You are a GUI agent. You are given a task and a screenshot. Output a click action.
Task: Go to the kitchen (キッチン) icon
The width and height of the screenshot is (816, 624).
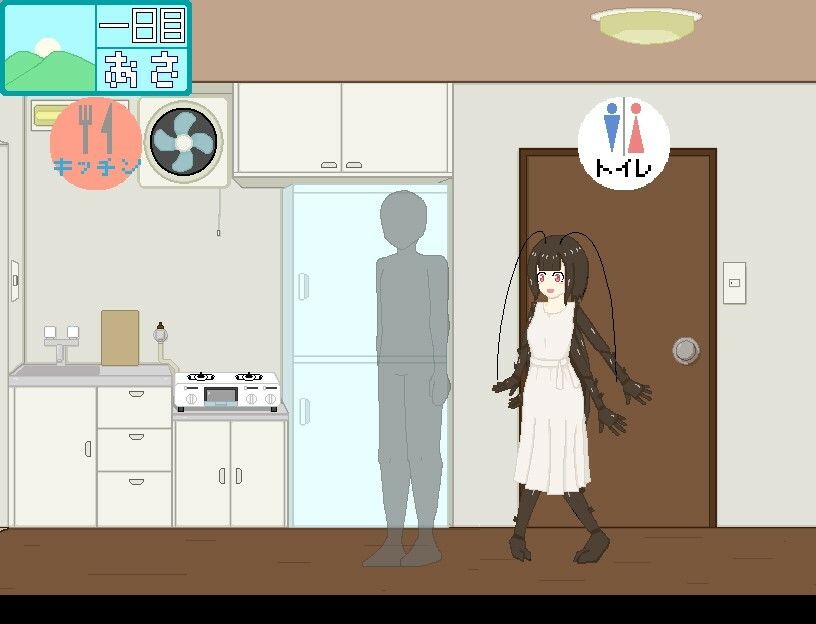coord(96,144)
